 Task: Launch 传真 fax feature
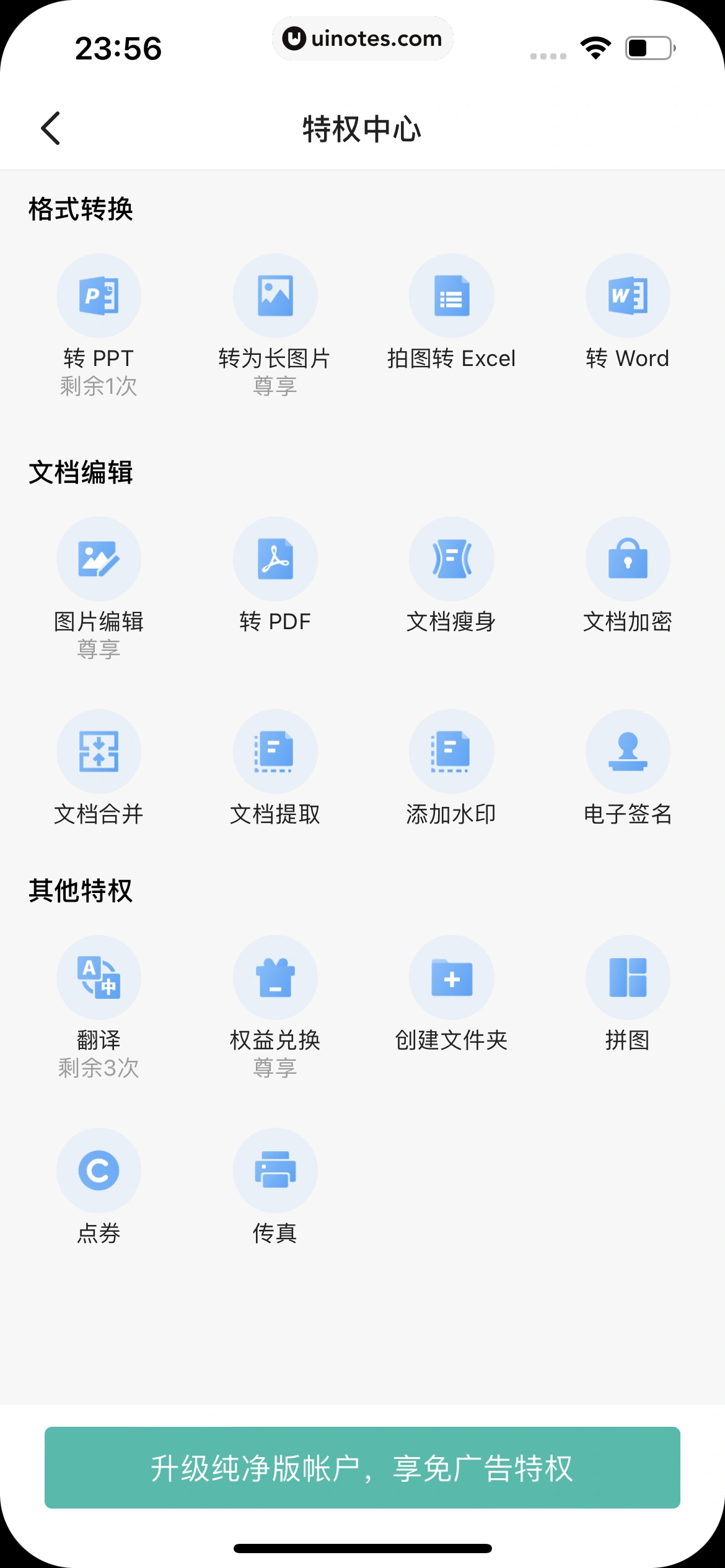click(275, 1170)
